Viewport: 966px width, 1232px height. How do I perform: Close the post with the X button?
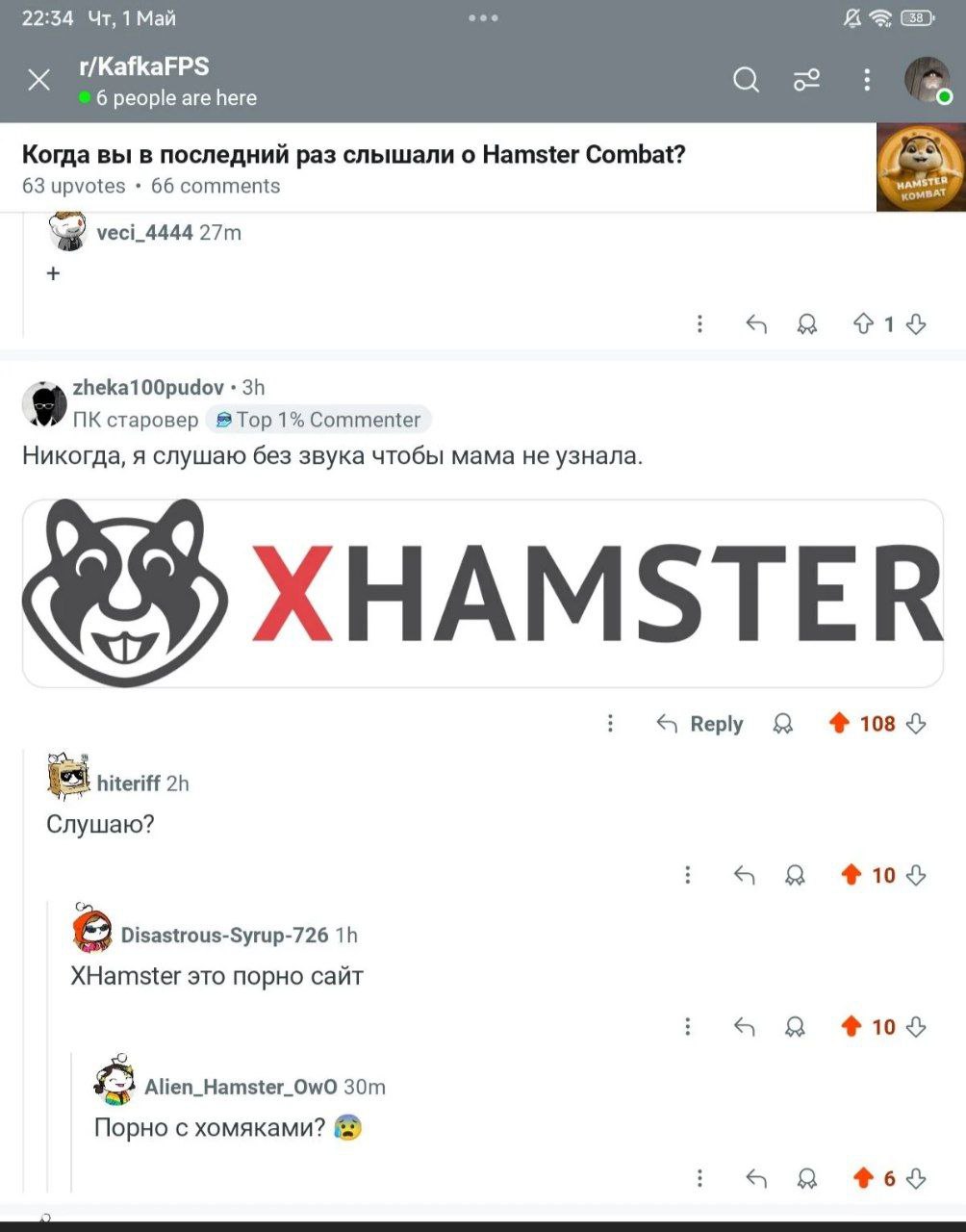[39, 80]
